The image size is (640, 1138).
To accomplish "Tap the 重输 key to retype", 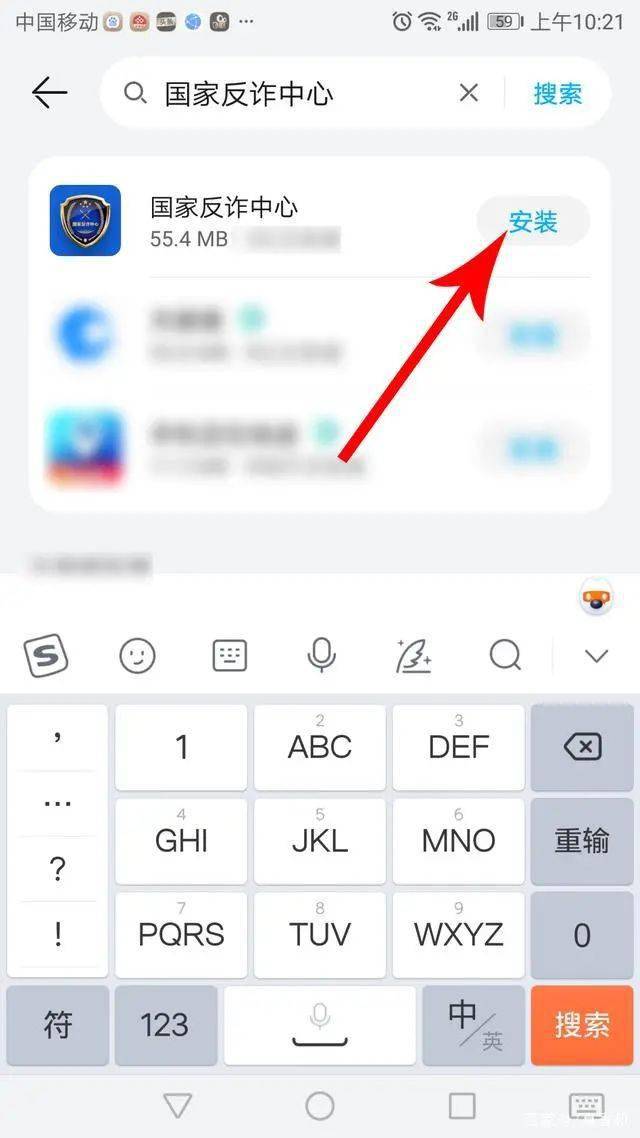I will (582, 840).
